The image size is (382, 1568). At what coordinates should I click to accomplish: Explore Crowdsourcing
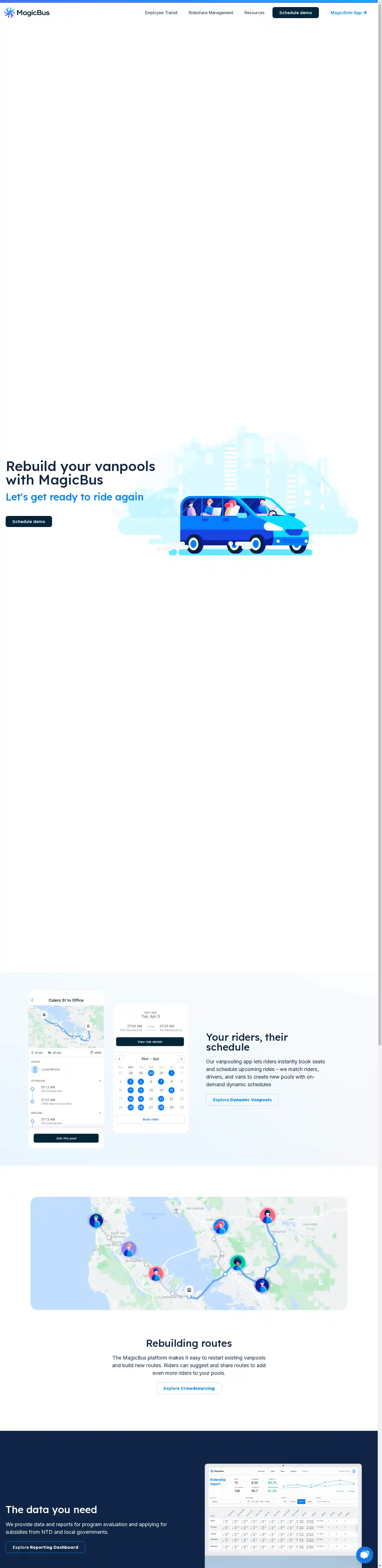[x=189, y=1388]
